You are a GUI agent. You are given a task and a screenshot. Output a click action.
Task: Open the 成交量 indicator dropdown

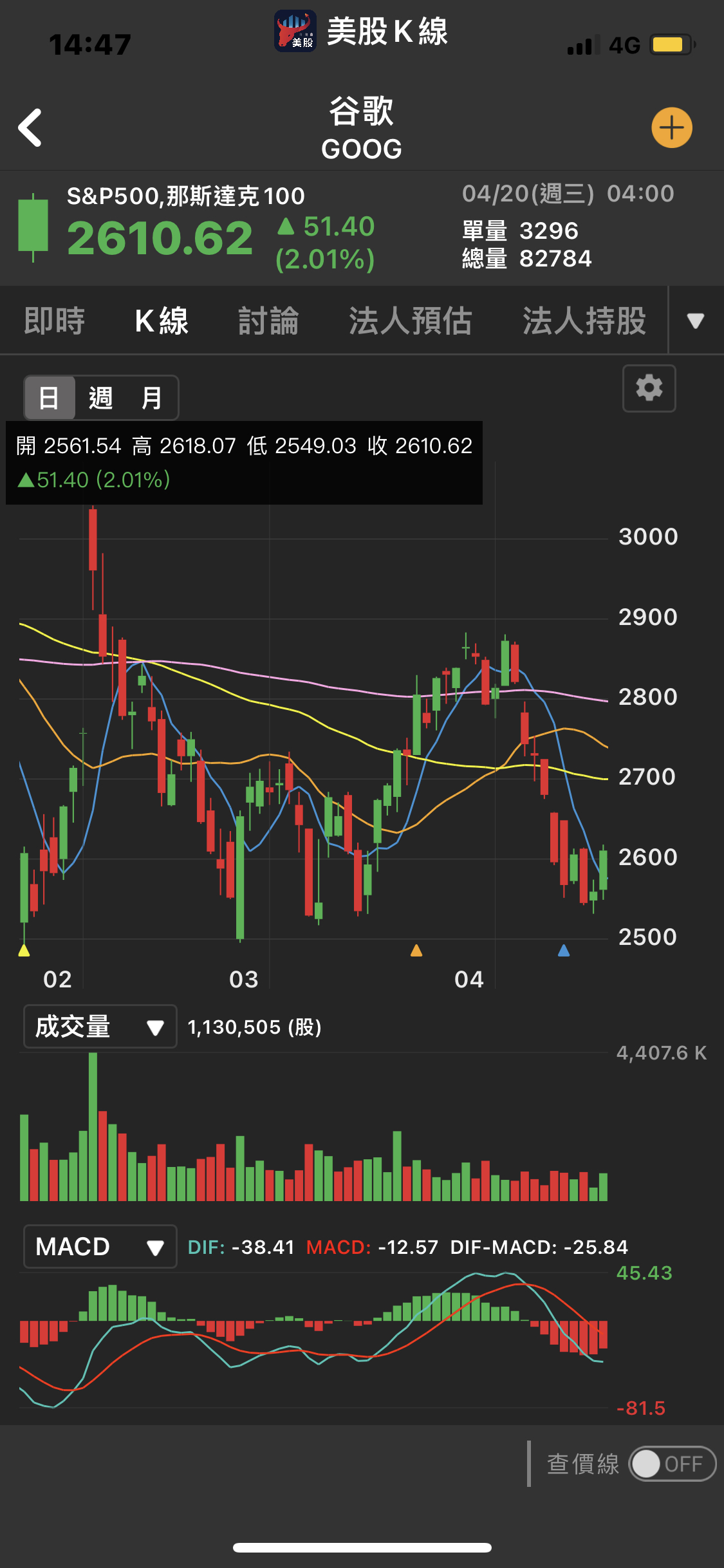point(100,1027)
